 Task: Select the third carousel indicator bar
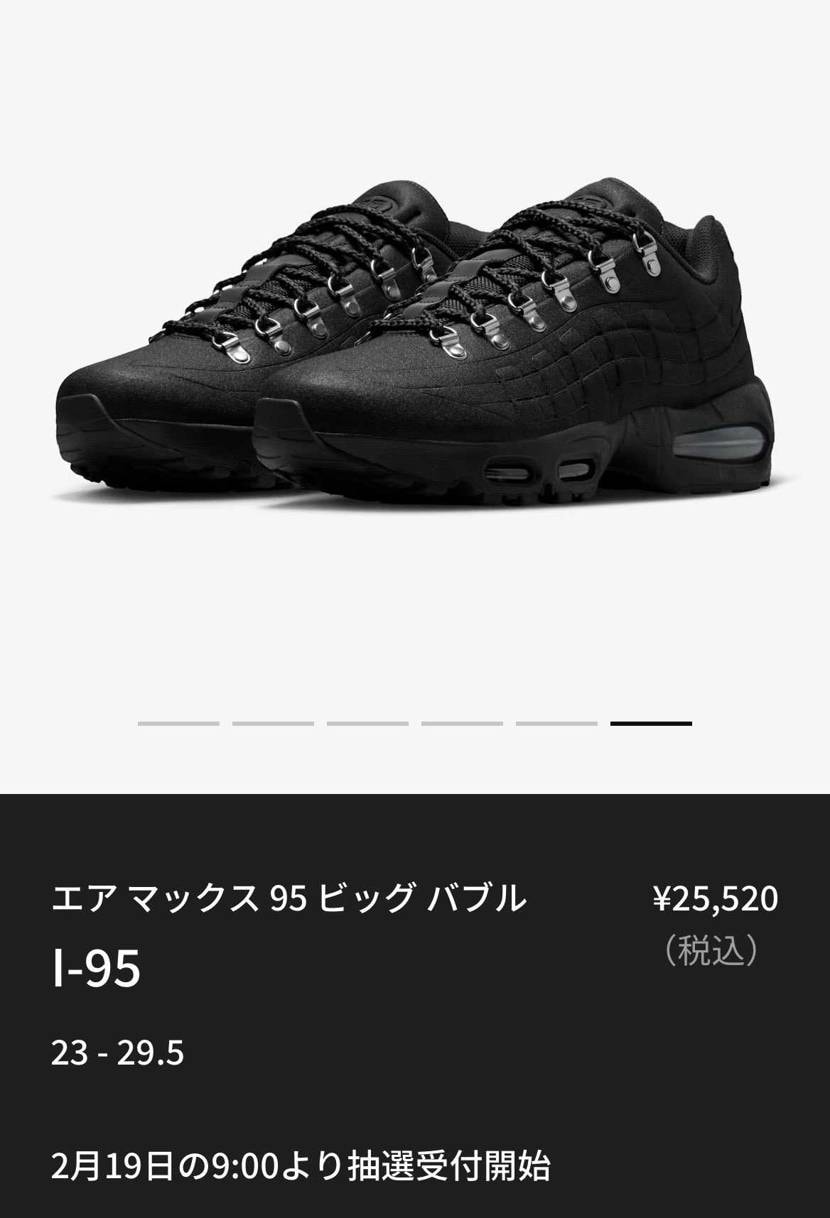(x=367, y=722)
